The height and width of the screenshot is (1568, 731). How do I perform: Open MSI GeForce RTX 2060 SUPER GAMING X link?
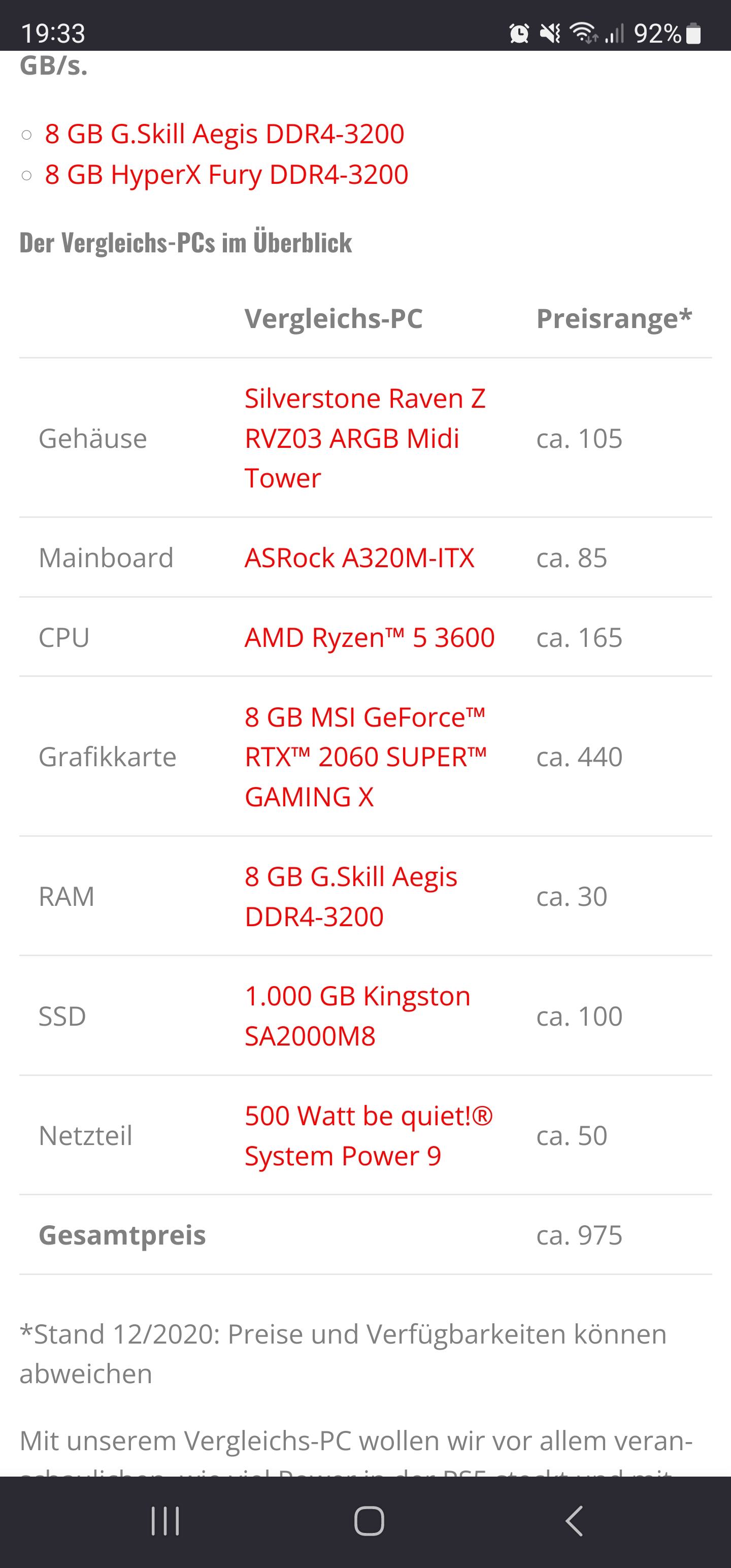coord(366,757)
